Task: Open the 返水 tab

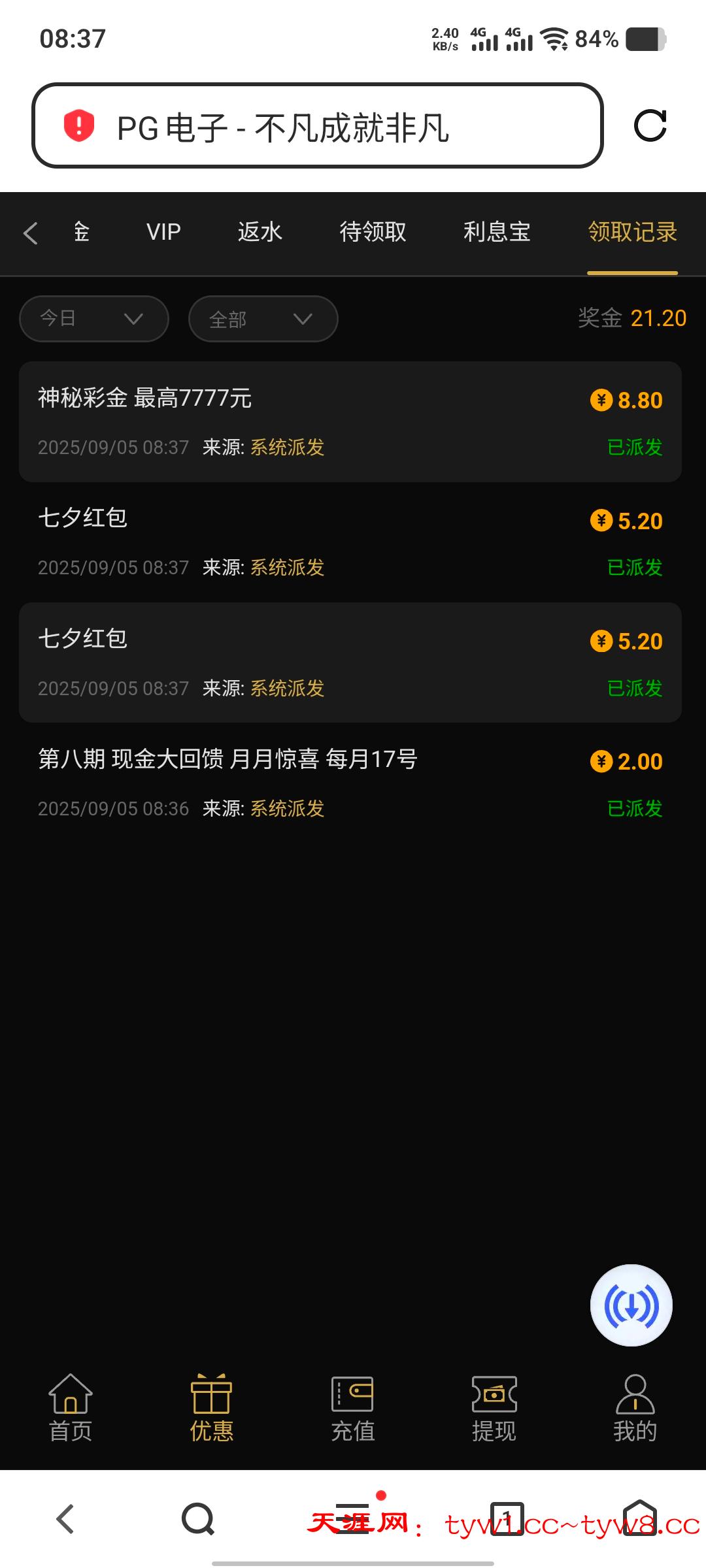Action: pos(260,232)
